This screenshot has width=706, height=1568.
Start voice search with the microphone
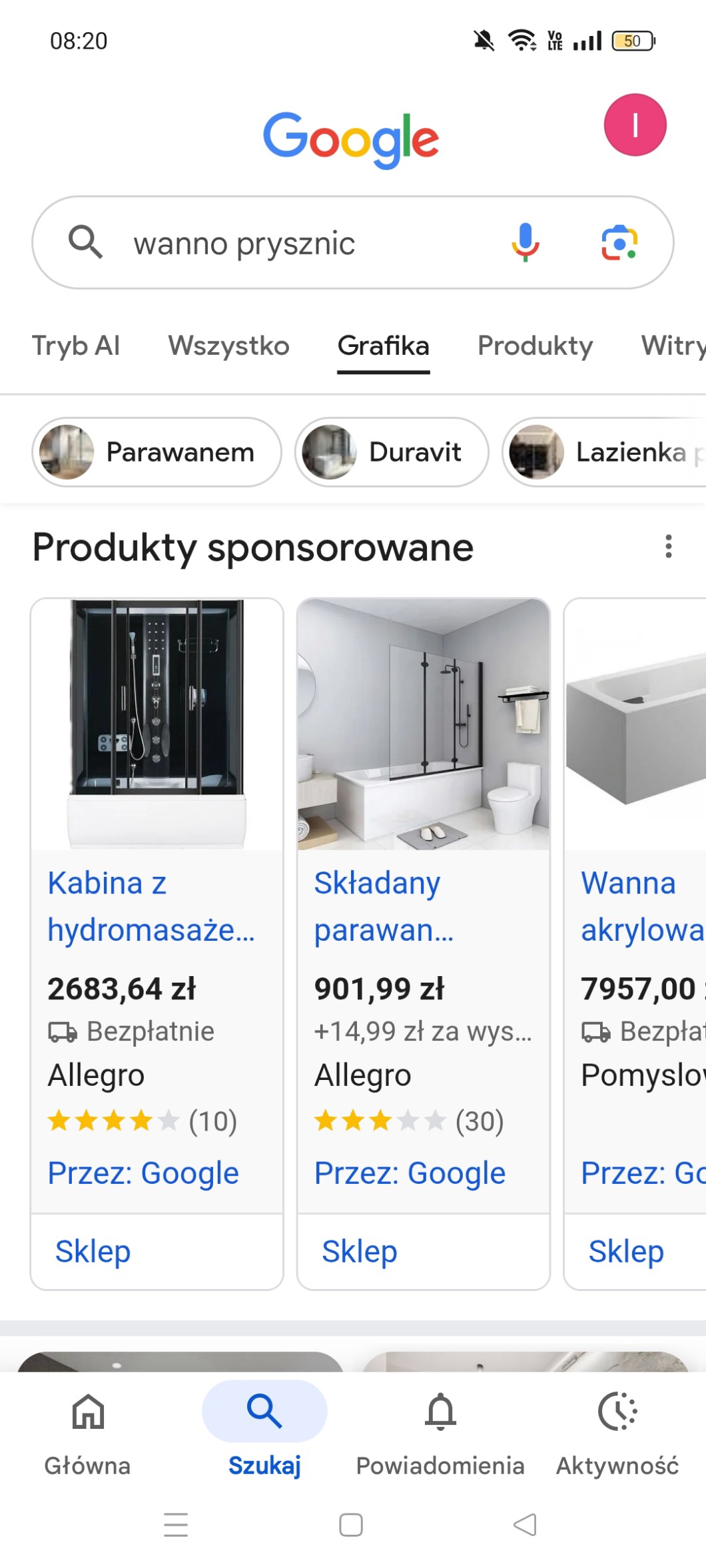point(525,242)
